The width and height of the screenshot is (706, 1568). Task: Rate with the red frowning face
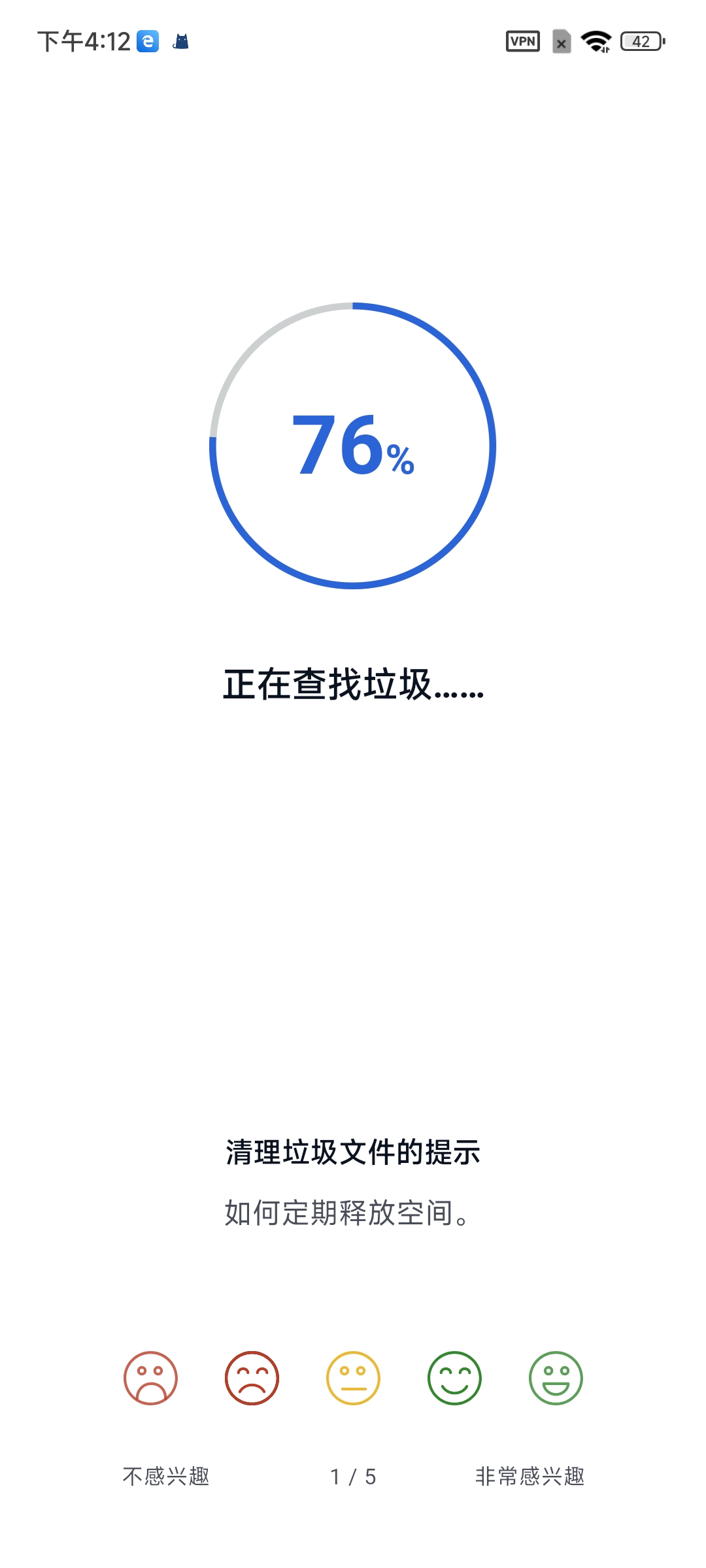click(x=252, y=1378)
